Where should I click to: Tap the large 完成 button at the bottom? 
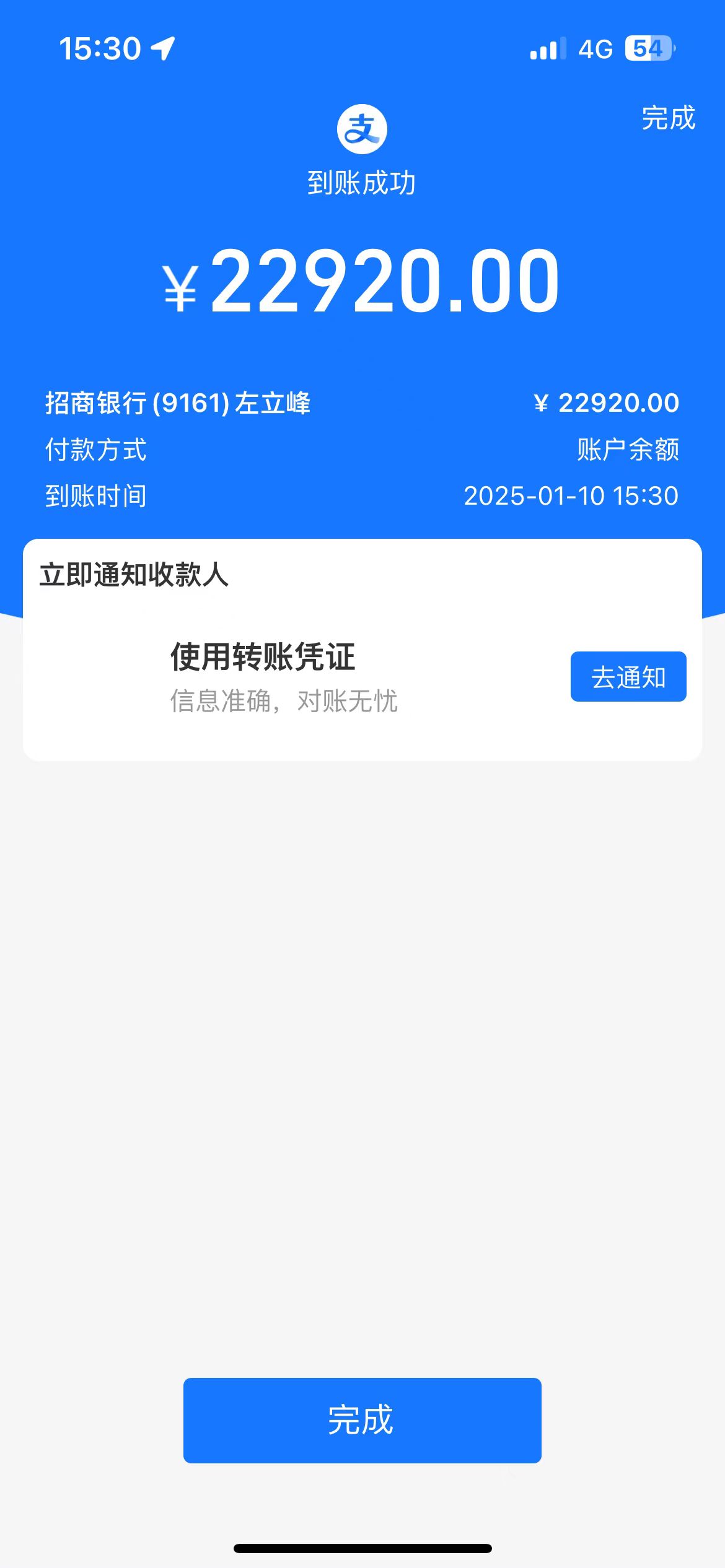click(362, 1420)
